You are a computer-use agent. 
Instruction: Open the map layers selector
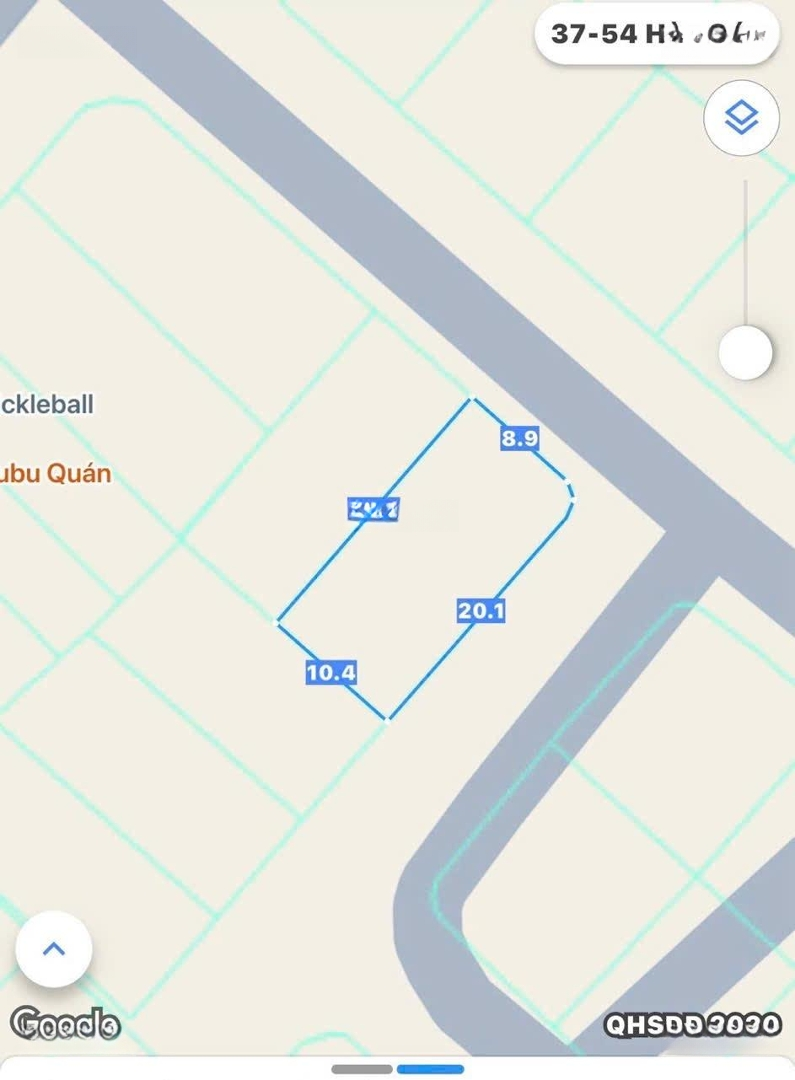(741, 118)
